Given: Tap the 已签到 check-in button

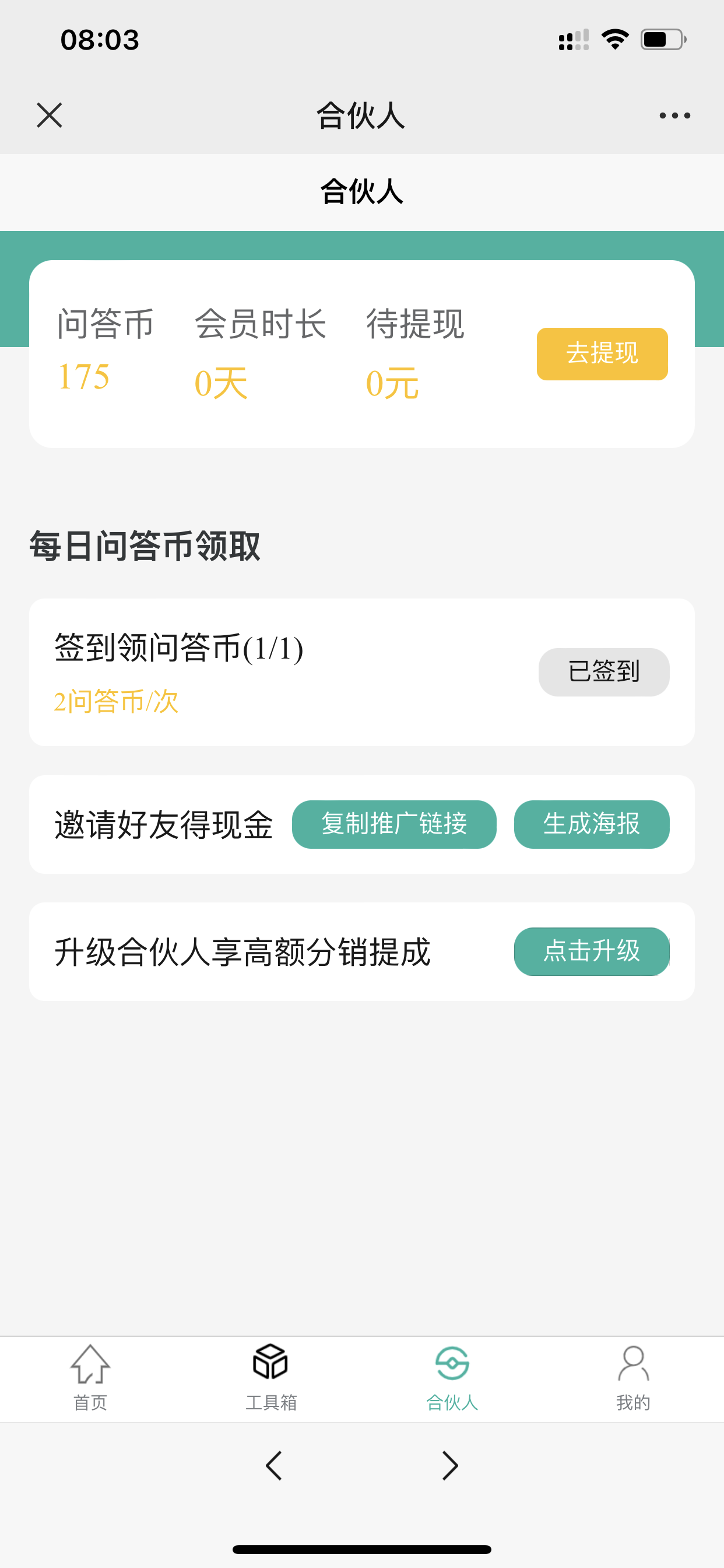Looking at the screenshot, I should [603, 671].
